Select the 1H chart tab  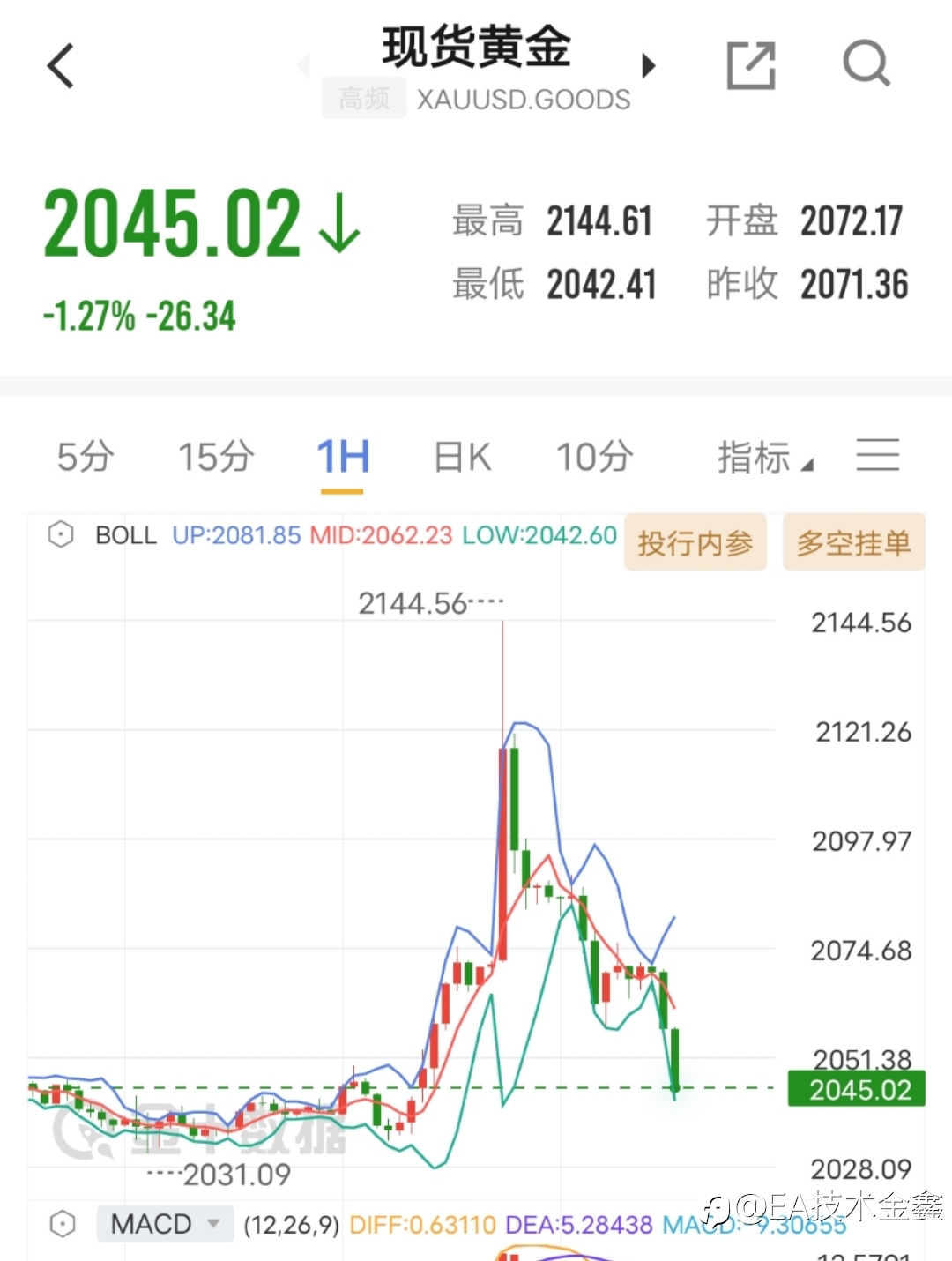click(x=343, y=457)
